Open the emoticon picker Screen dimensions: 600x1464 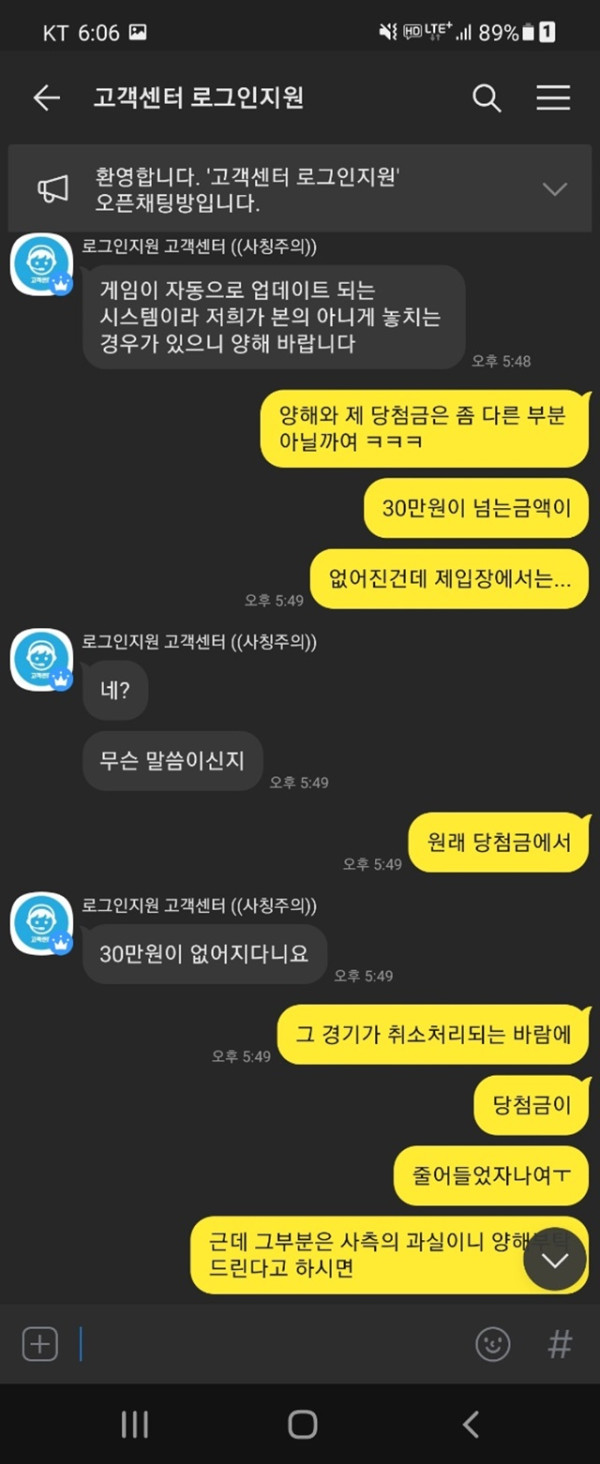click(x=493, y=1344)
